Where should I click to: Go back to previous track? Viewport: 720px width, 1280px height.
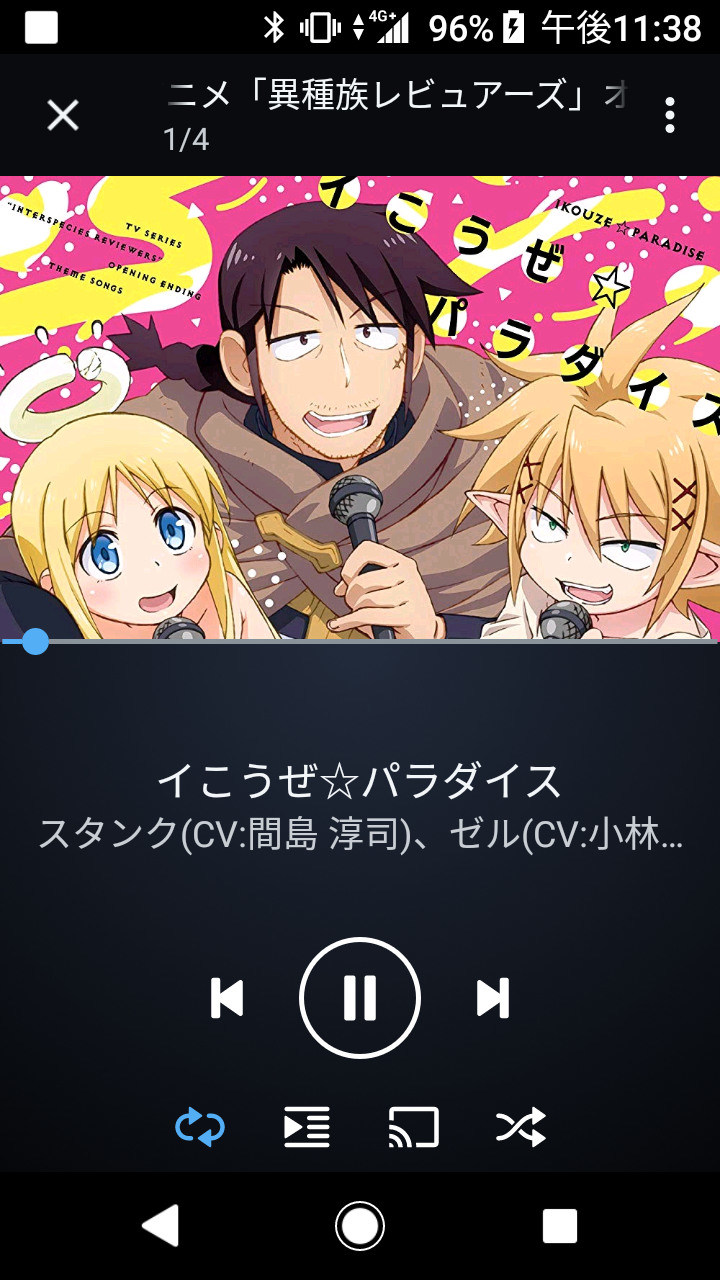(227, 998)
